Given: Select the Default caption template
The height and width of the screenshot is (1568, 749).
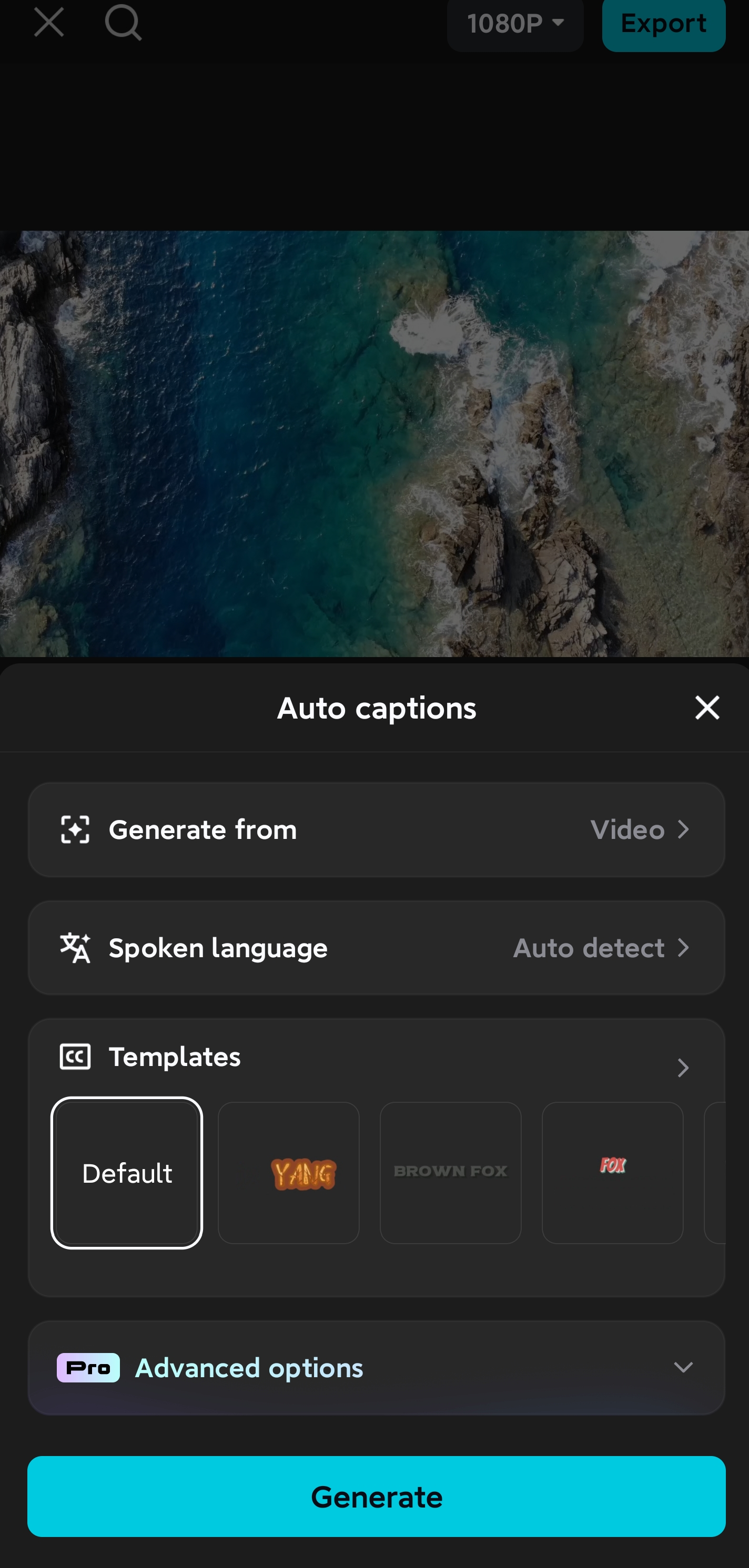Looking at the screenshot, I should [127, 1172].
